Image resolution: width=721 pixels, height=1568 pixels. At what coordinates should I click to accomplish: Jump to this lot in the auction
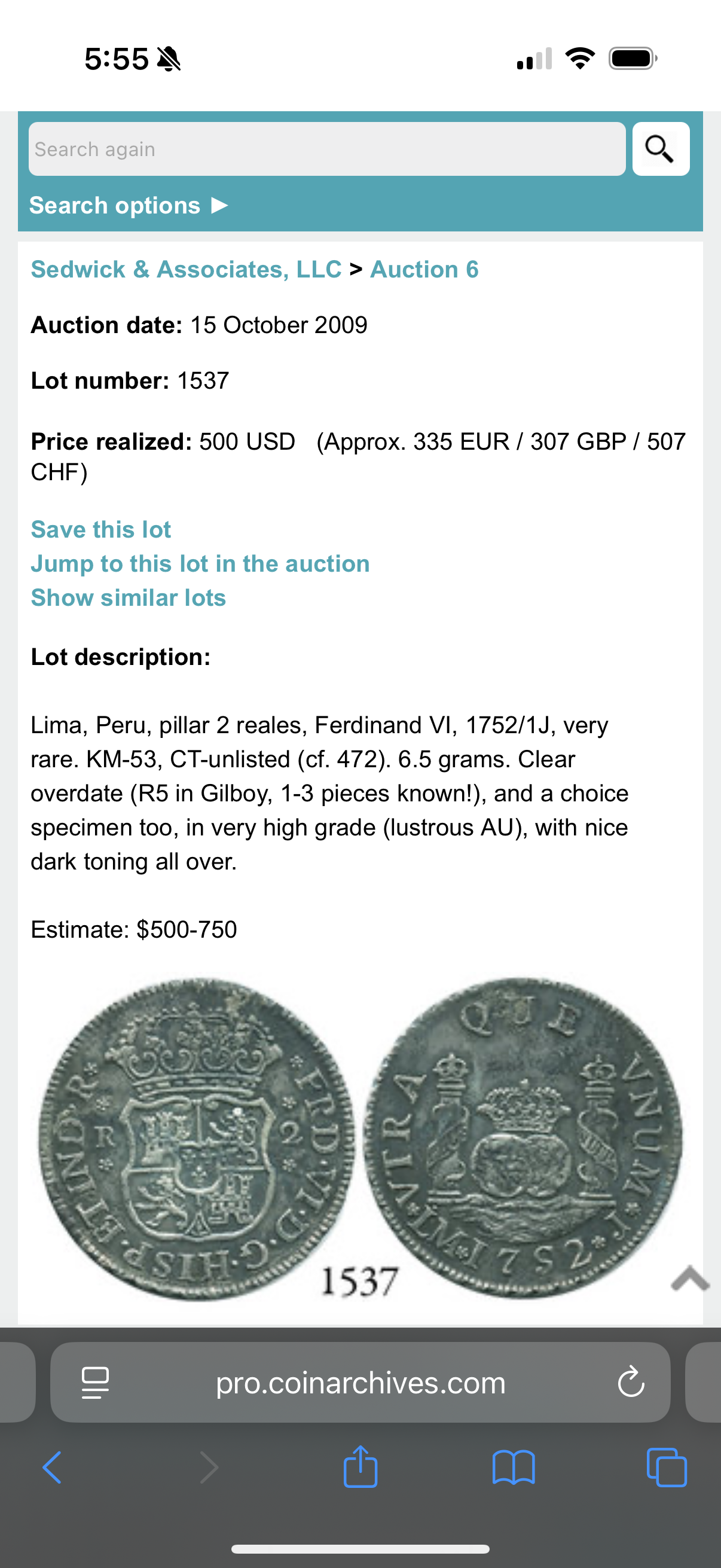point(200,564)
